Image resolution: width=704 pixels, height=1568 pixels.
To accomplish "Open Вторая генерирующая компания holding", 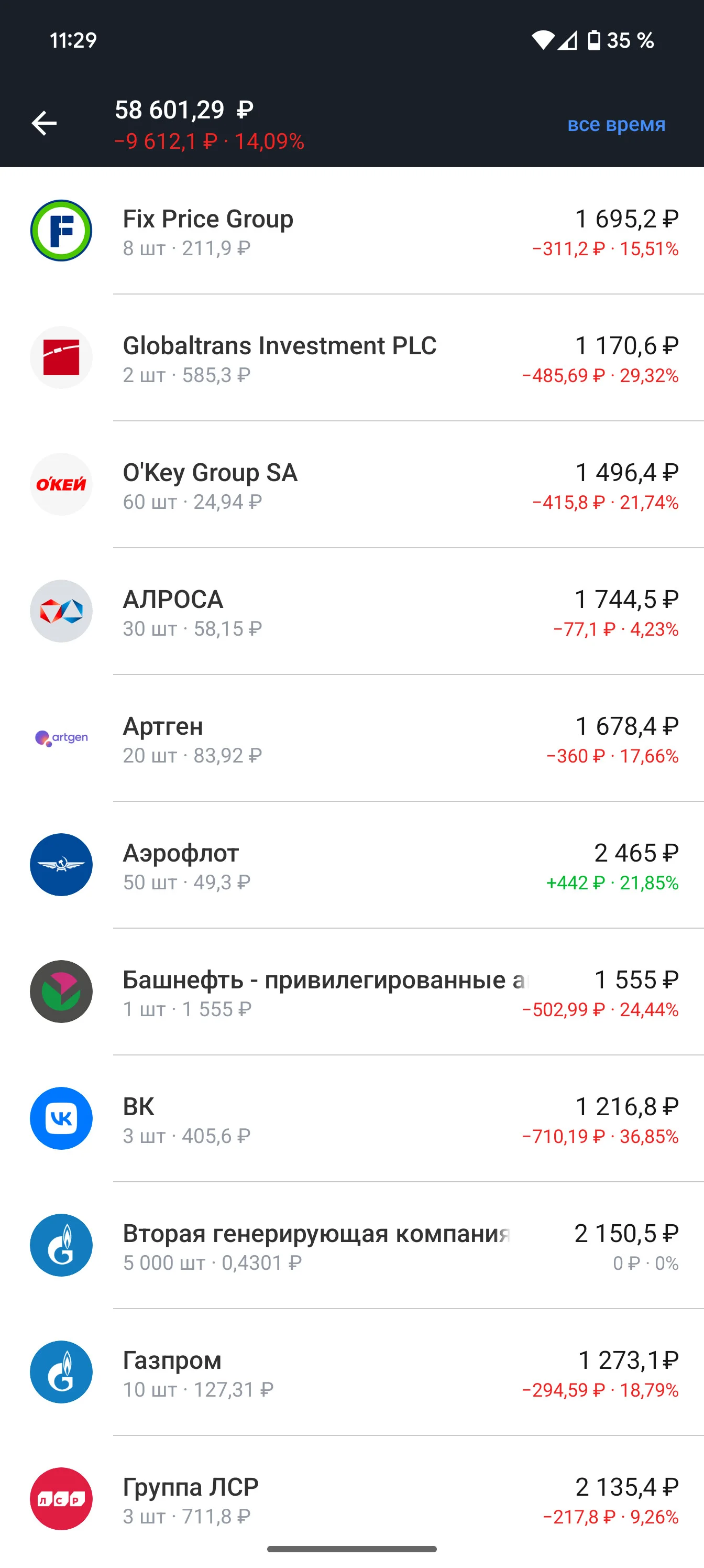I will (351, 1245).
